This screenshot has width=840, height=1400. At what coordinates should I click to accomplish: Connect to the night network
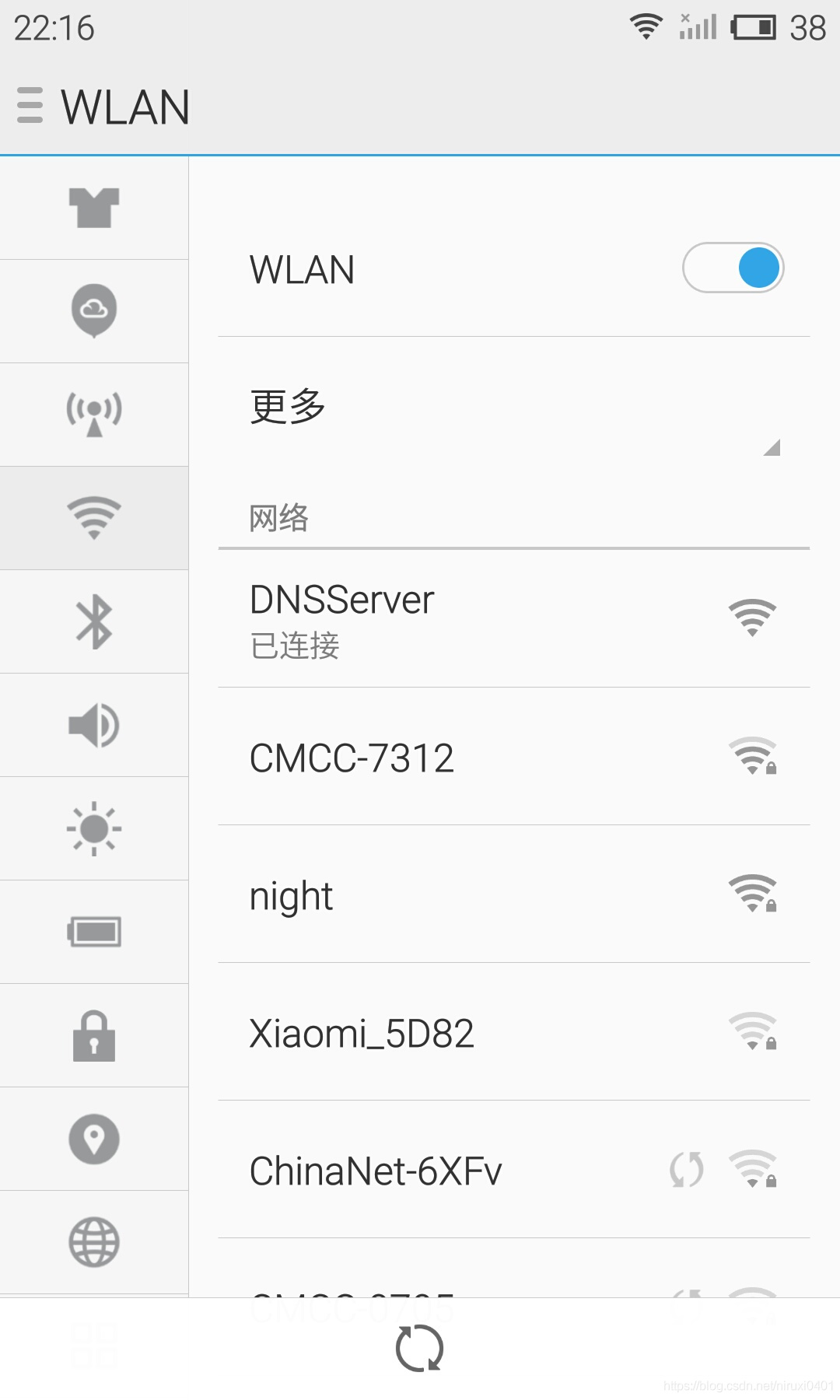(x=513, y=894)
